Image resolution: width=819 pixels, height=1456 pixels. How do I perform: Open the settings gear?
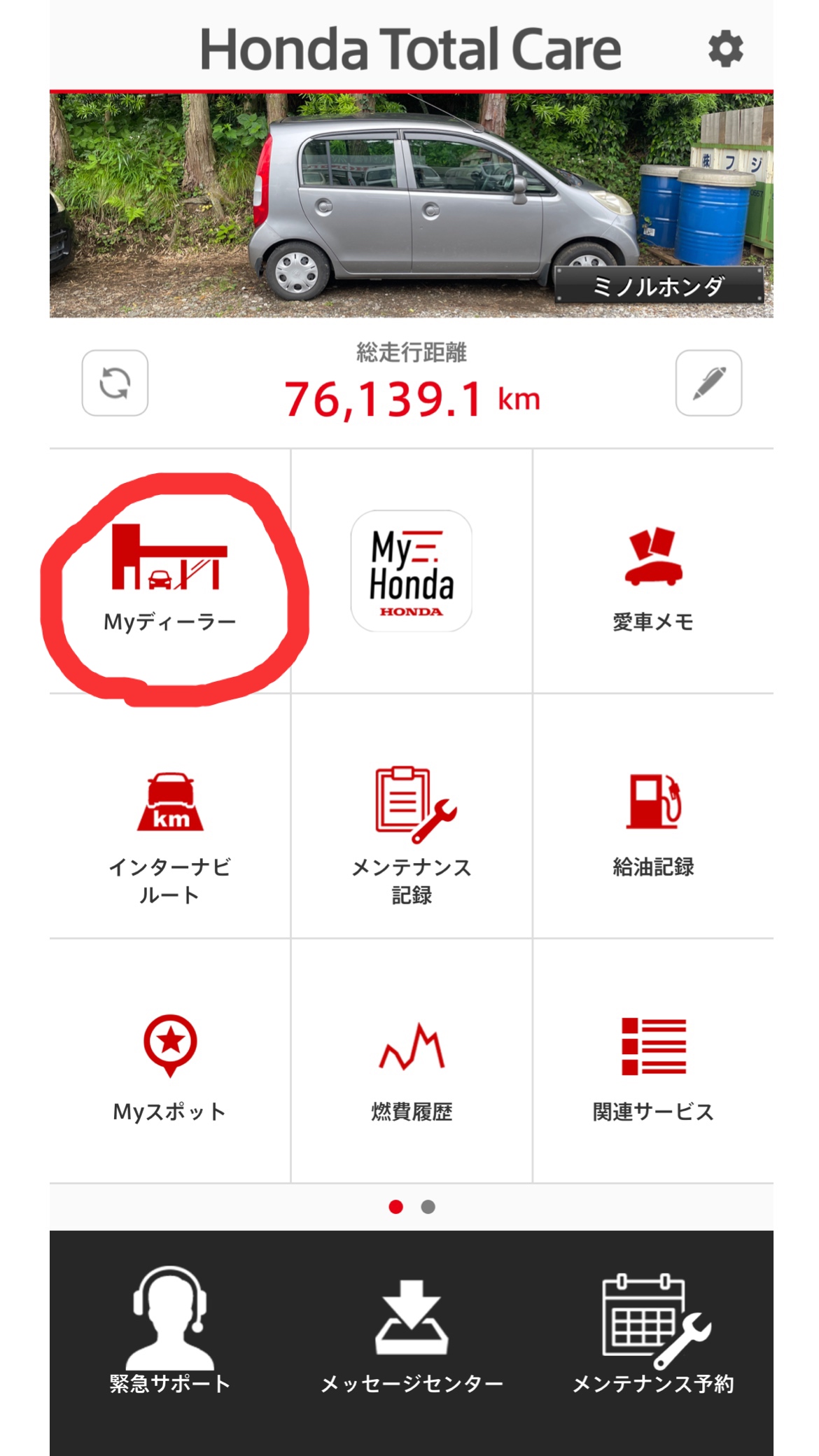pyautogui.click(x=725, y=49)
